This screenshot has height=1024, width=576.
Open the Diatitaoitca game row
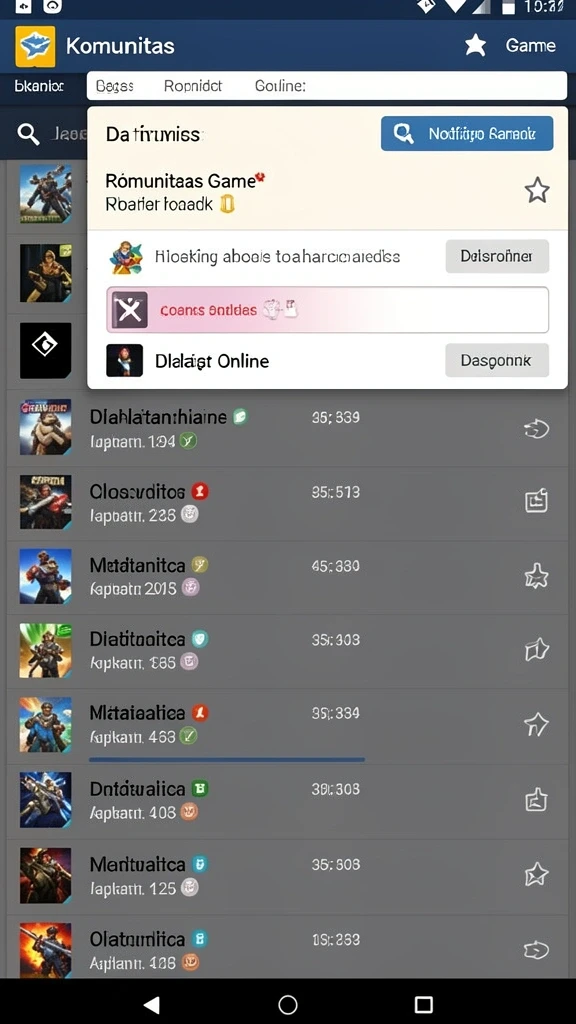[287, 650]
